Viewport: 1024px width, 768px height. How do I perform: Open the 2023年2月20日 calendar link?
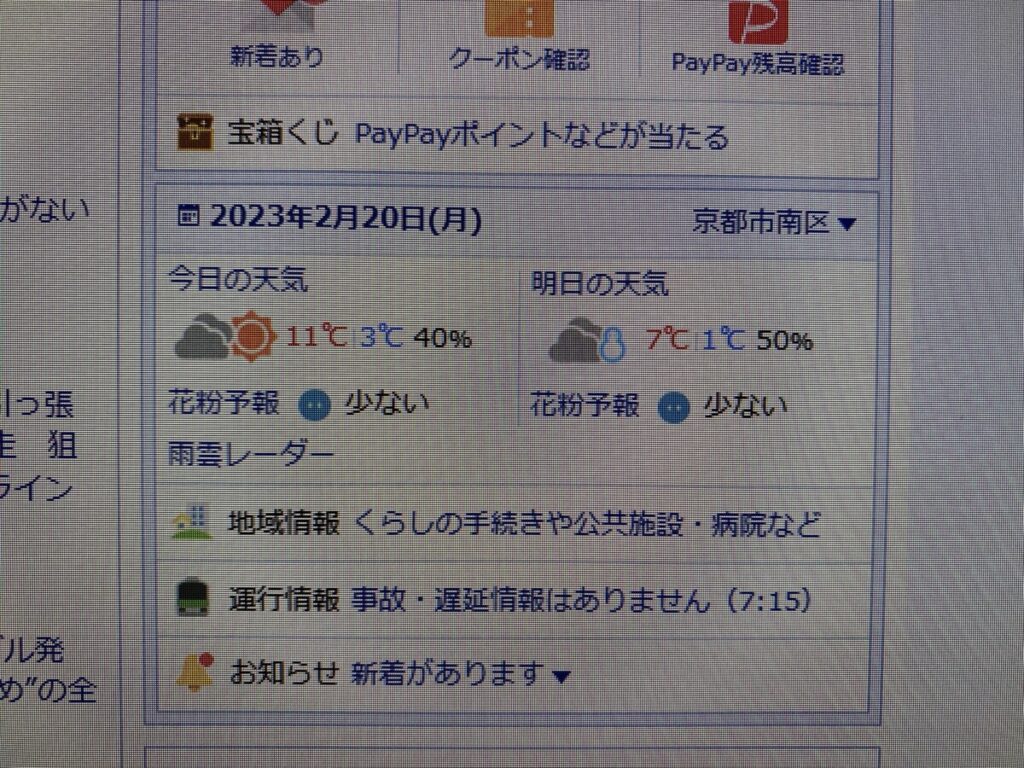point(345,218)
